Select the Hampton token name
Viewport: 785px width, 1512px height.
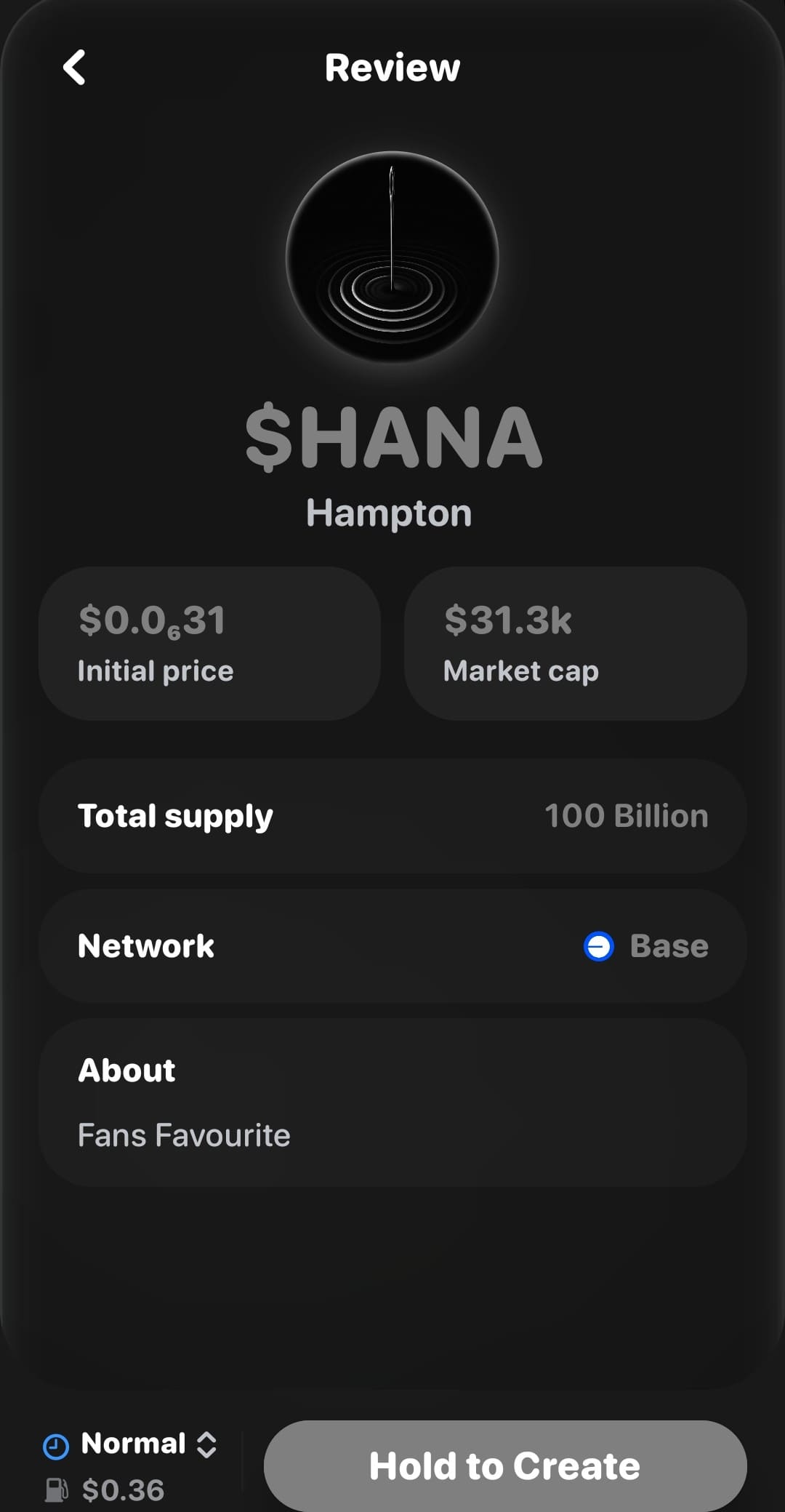pyautogui.click(x=390, y=513)
